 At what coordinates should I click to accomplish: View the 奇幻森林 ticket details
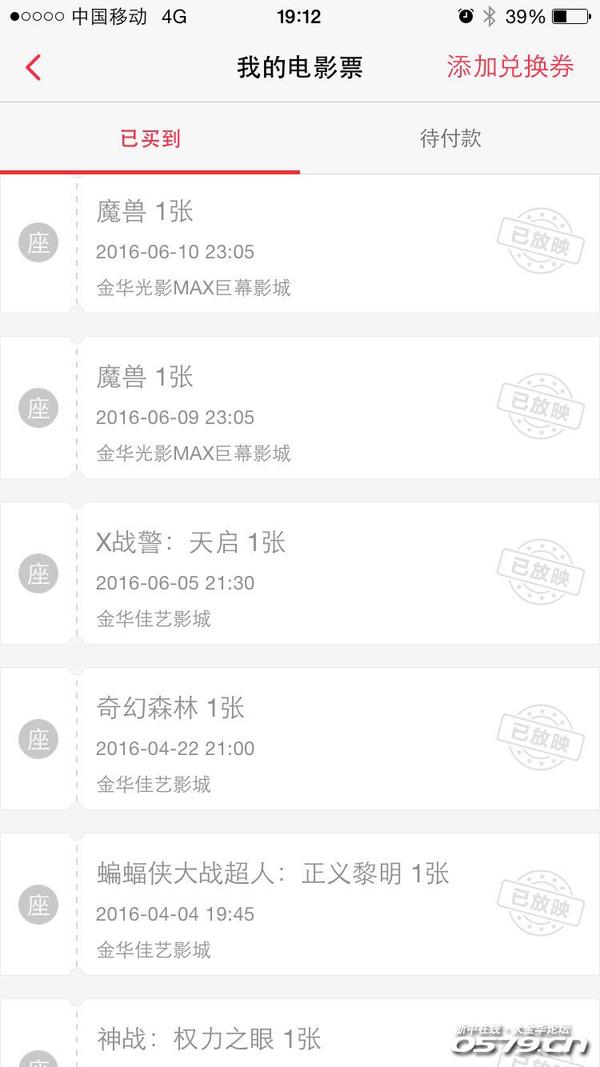[300, 738]
